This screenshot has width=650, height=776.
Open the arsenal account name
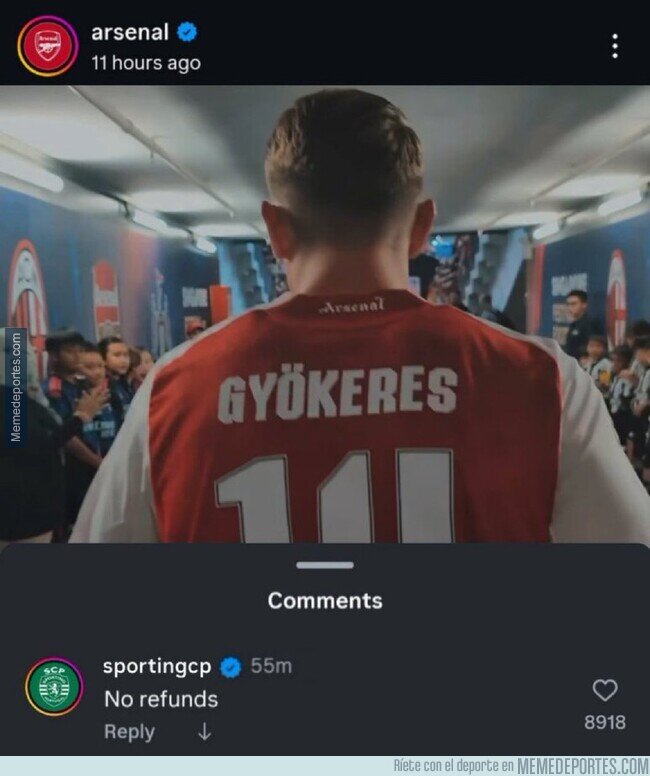(x=130, y=33)
